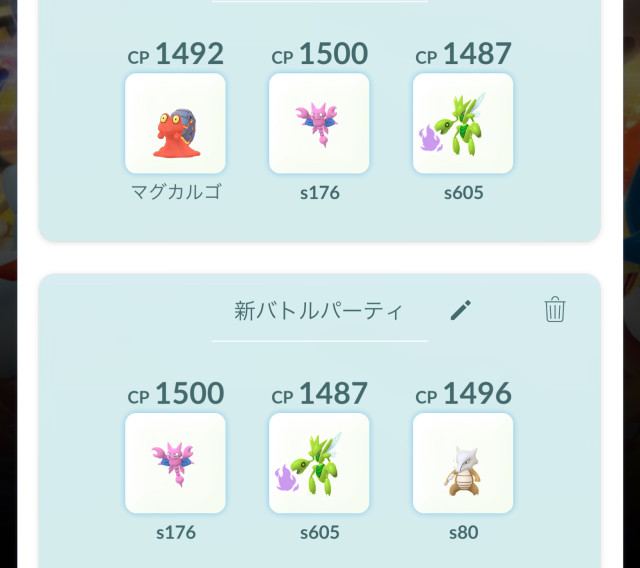
Task: Select the マグカルゴ Pokémon slot
Action: click(175, 123)
